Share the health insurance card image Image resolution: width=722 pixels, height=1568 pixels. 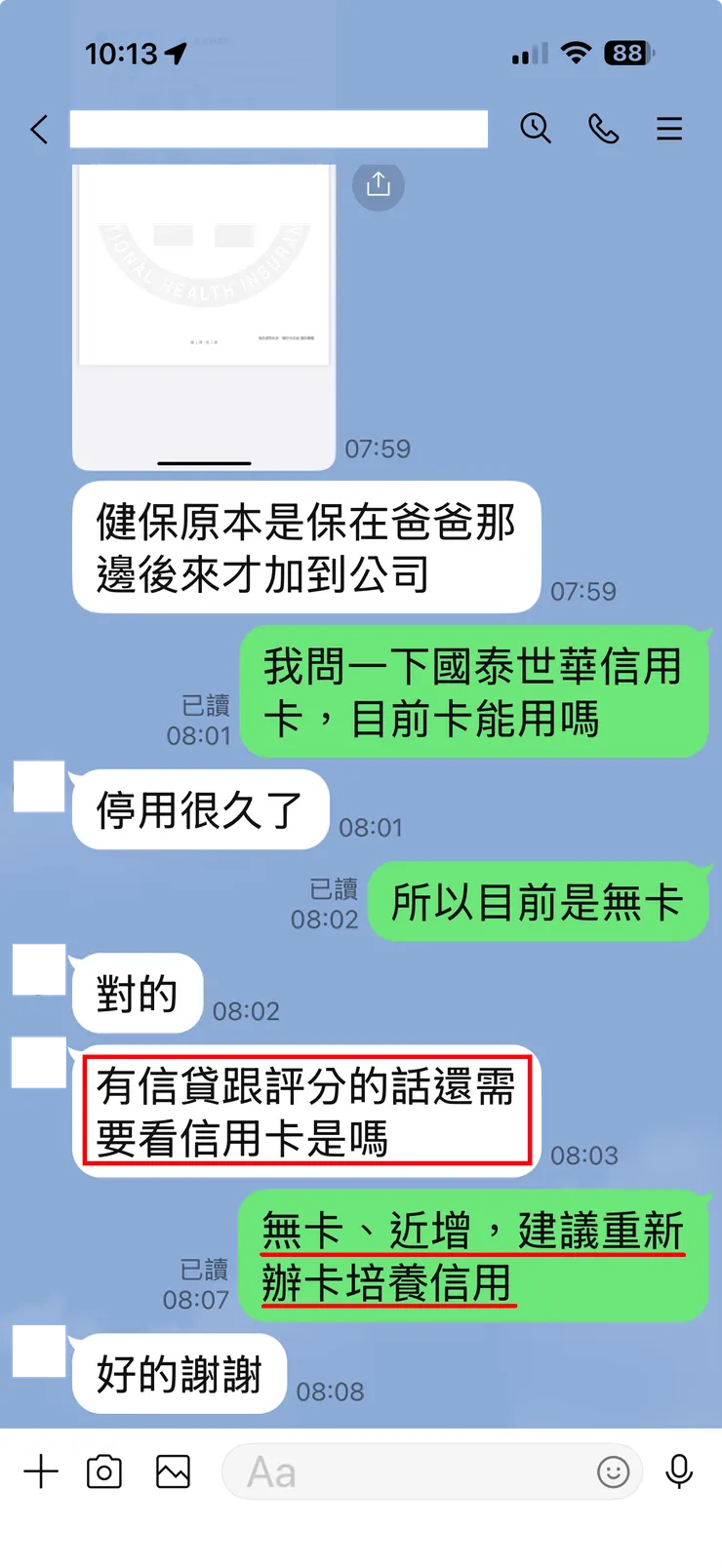(x=378, y=186)
